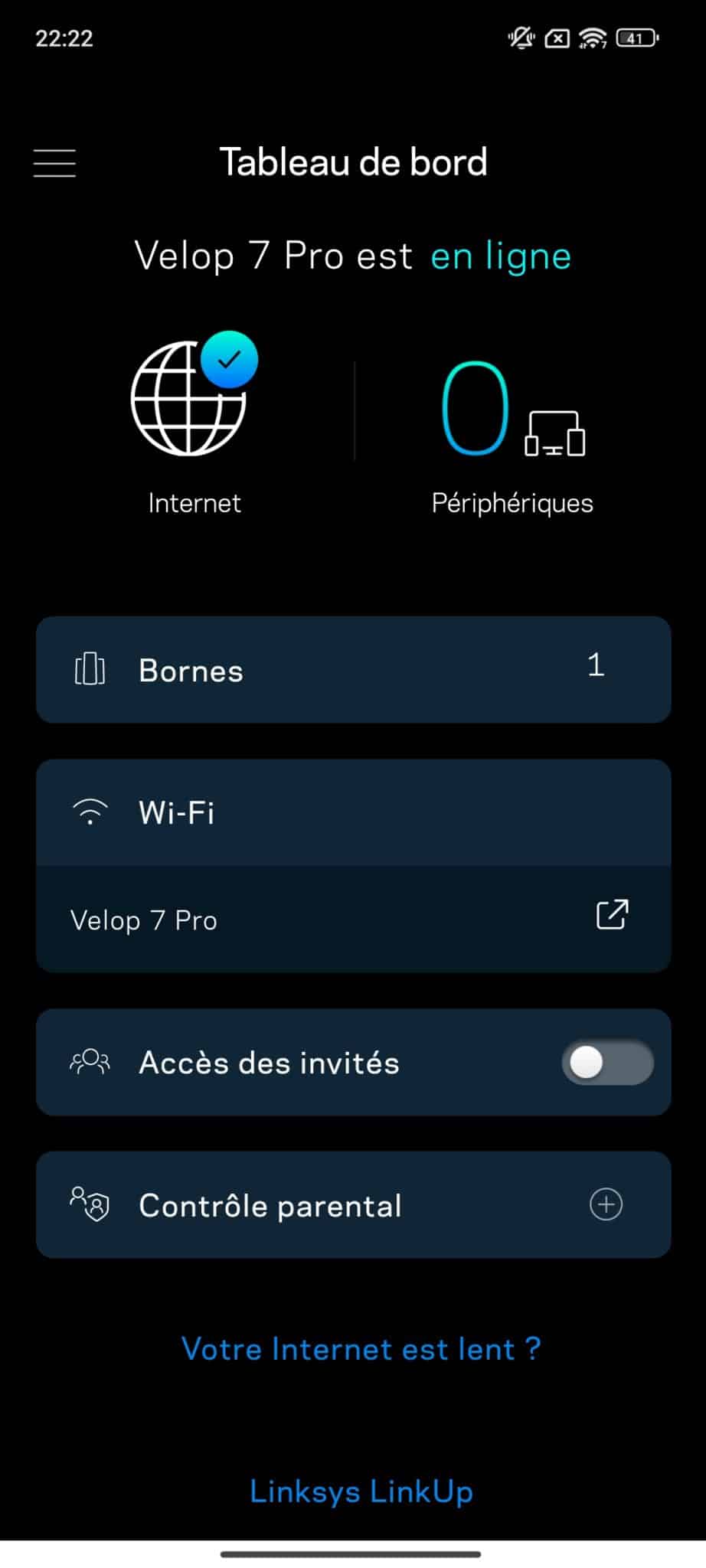Open the Linksys LinkUp link
The image size is (706, 1568).
click(361, 1491)
